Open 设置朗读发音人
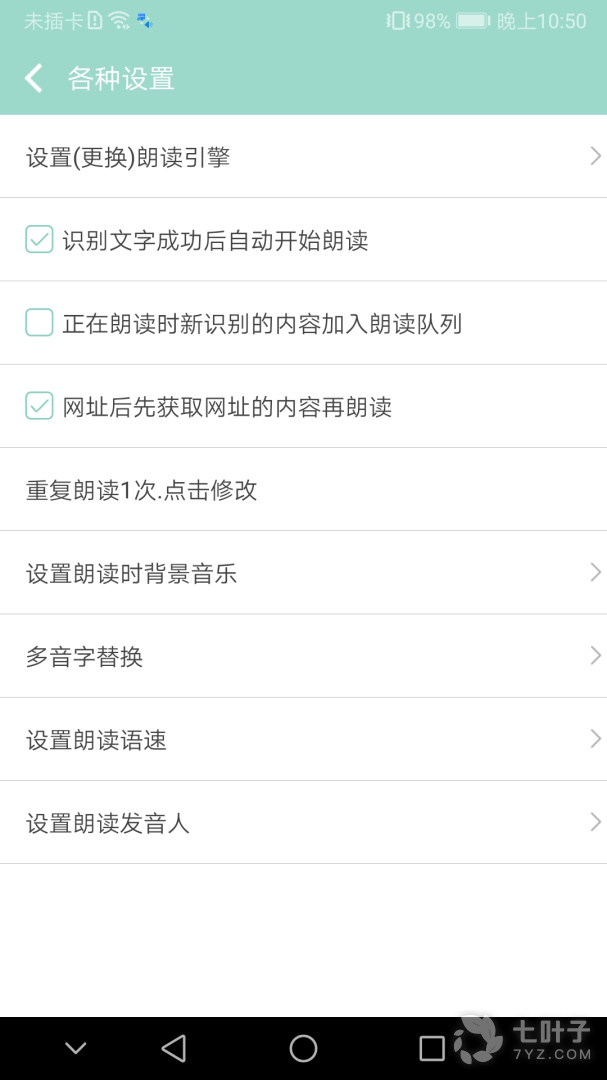Viewport: 607px width, 1080px height. coord(303,823)
